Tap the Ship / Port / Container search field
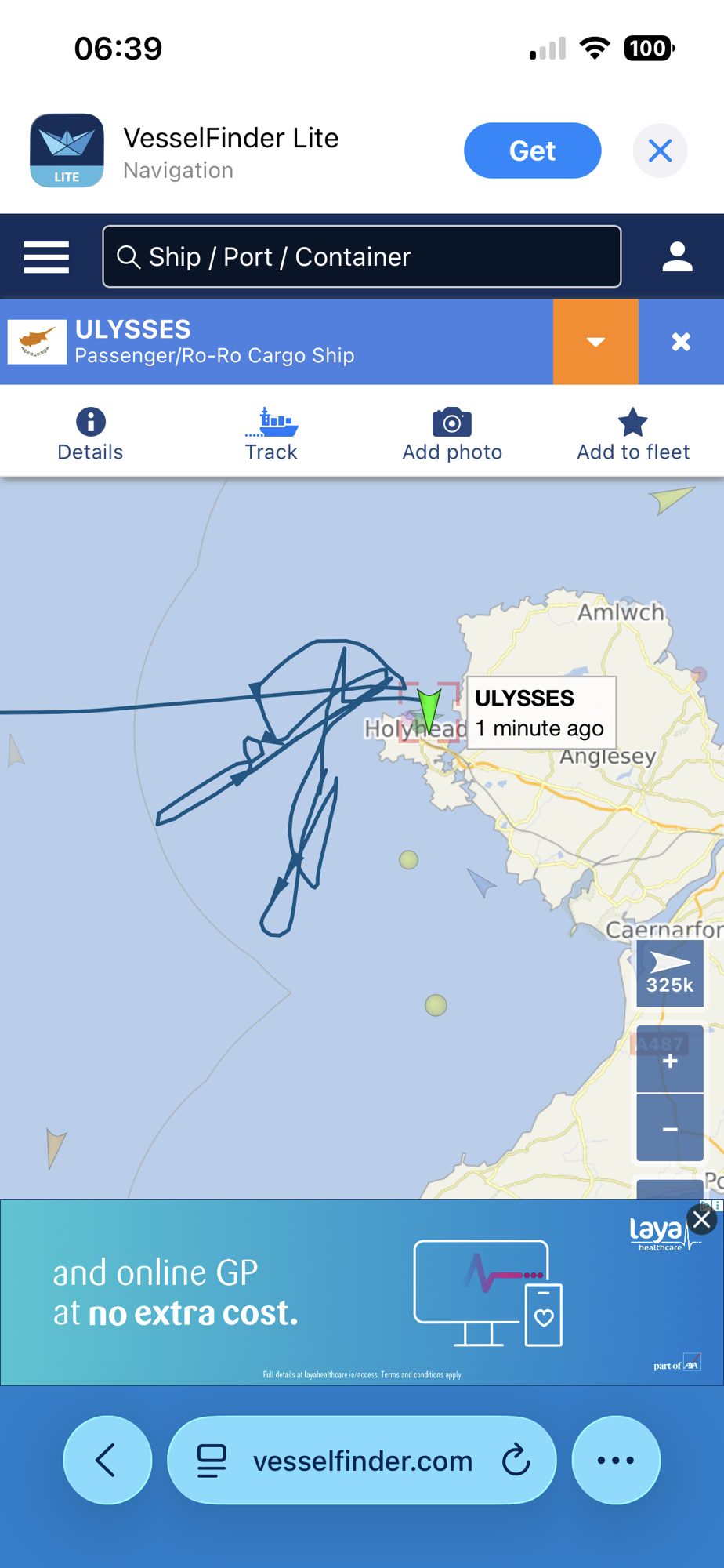The image size is (724, 1568). tap(361, 257)
